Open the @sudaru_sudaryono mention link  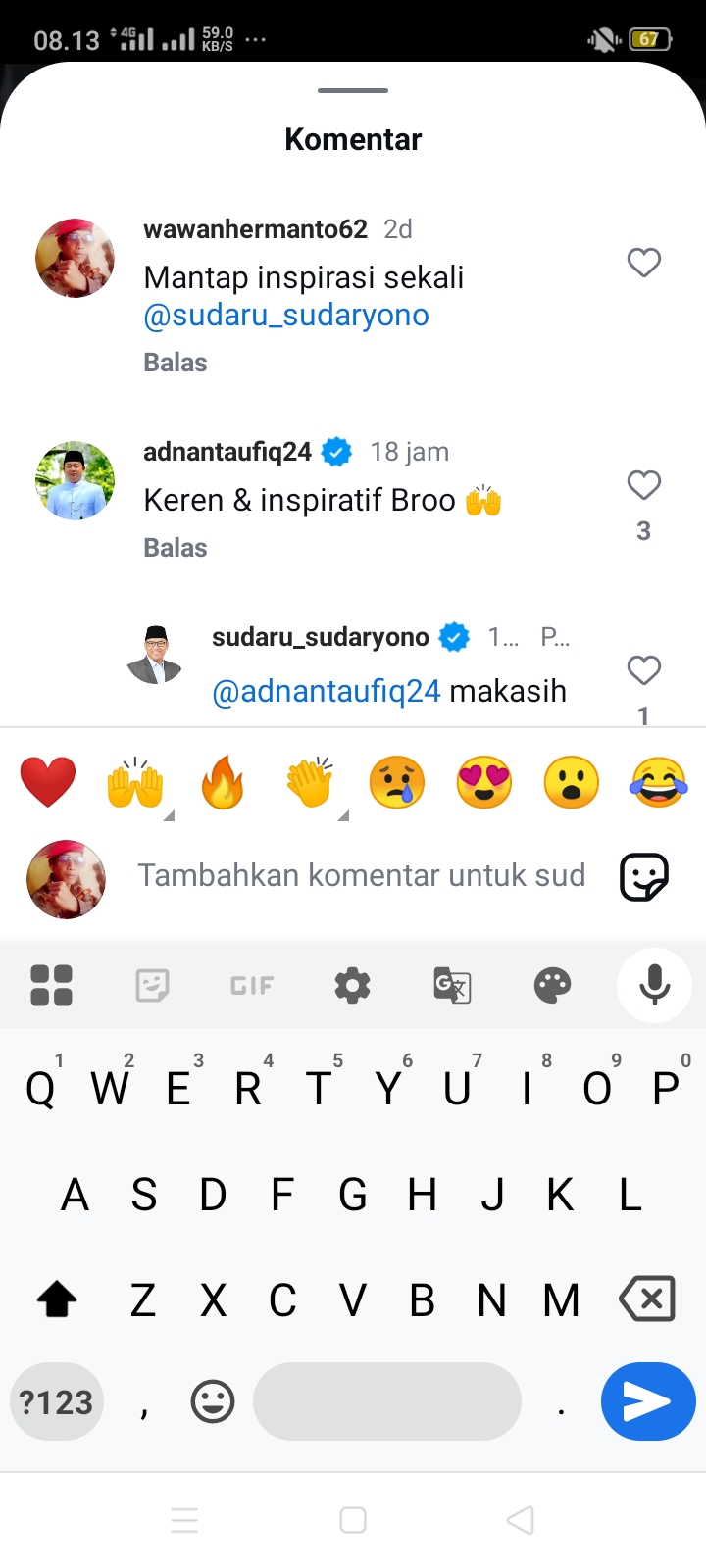click(x=286, y=316)
